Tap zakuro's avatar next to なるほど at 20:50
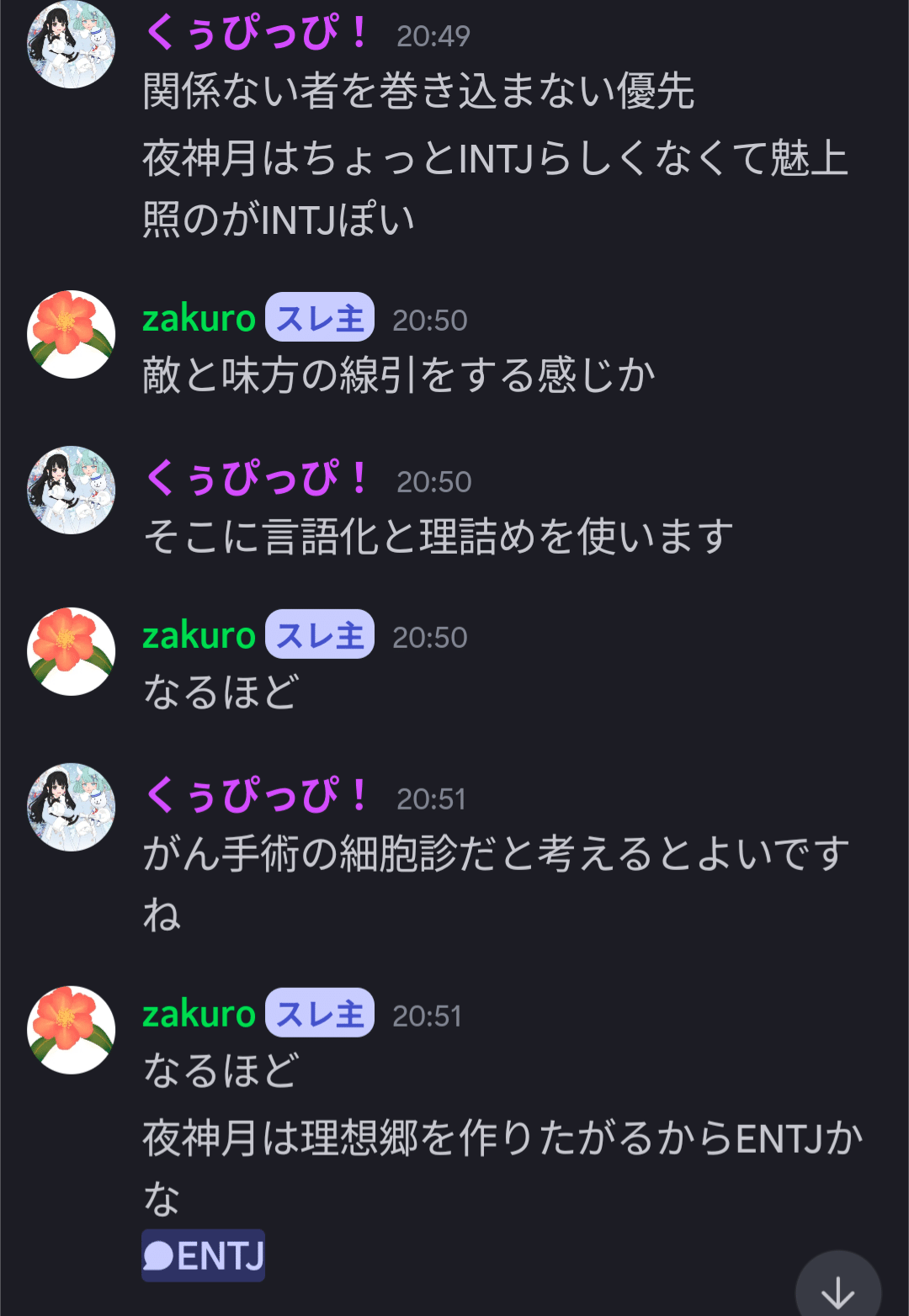Viewport: 909px width, 1316px height. [x=72, y=648]
